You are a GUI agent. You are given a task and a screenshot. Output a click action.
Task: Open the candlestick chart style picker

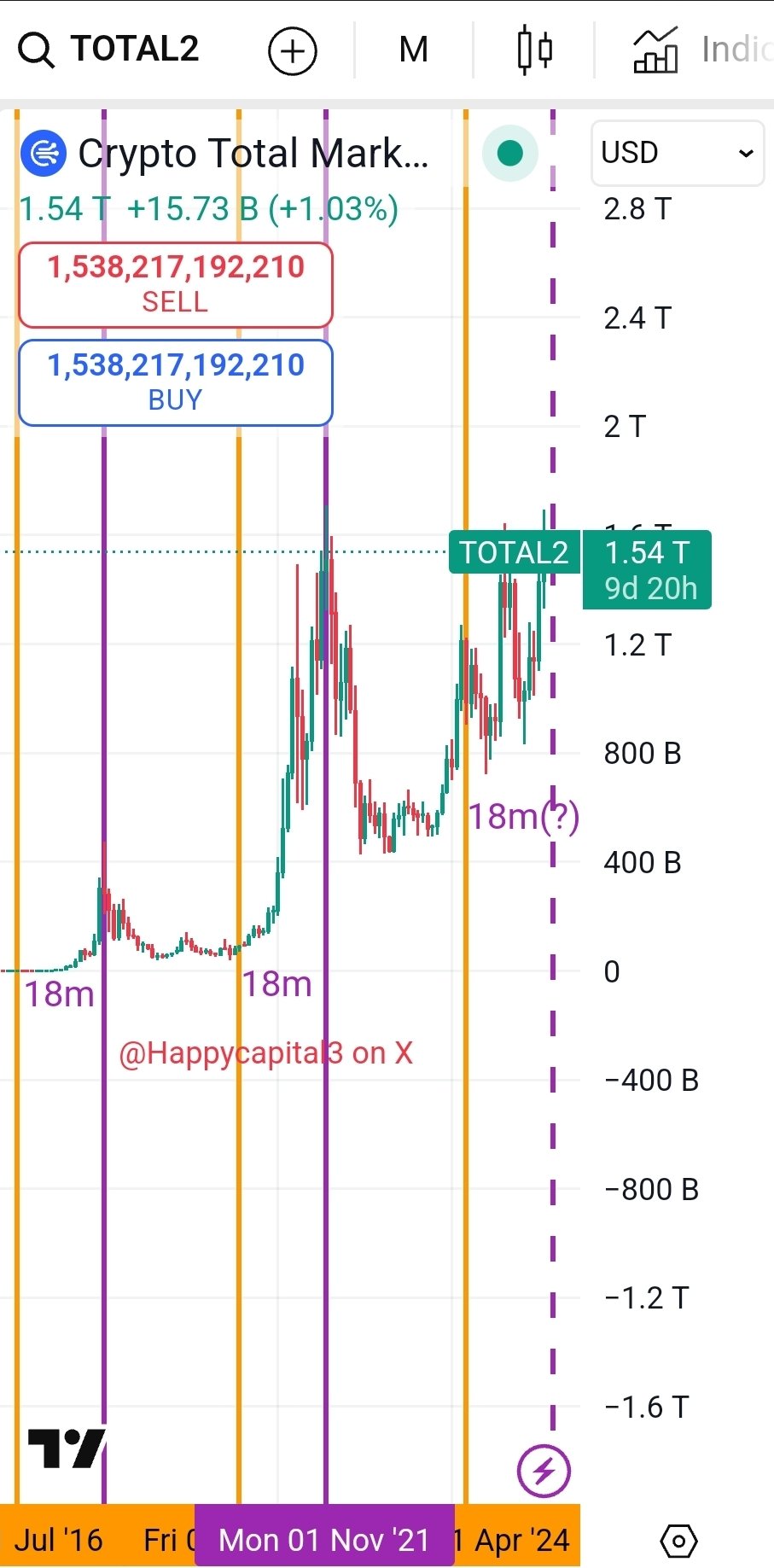[x=535, y=50]
